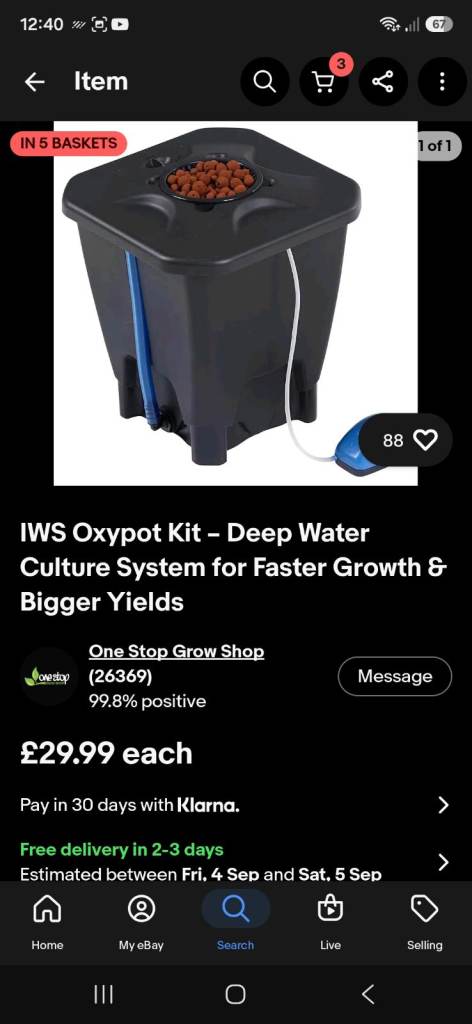Message the seller
This screenshot has height=1024, width=472.
[395, 677]
